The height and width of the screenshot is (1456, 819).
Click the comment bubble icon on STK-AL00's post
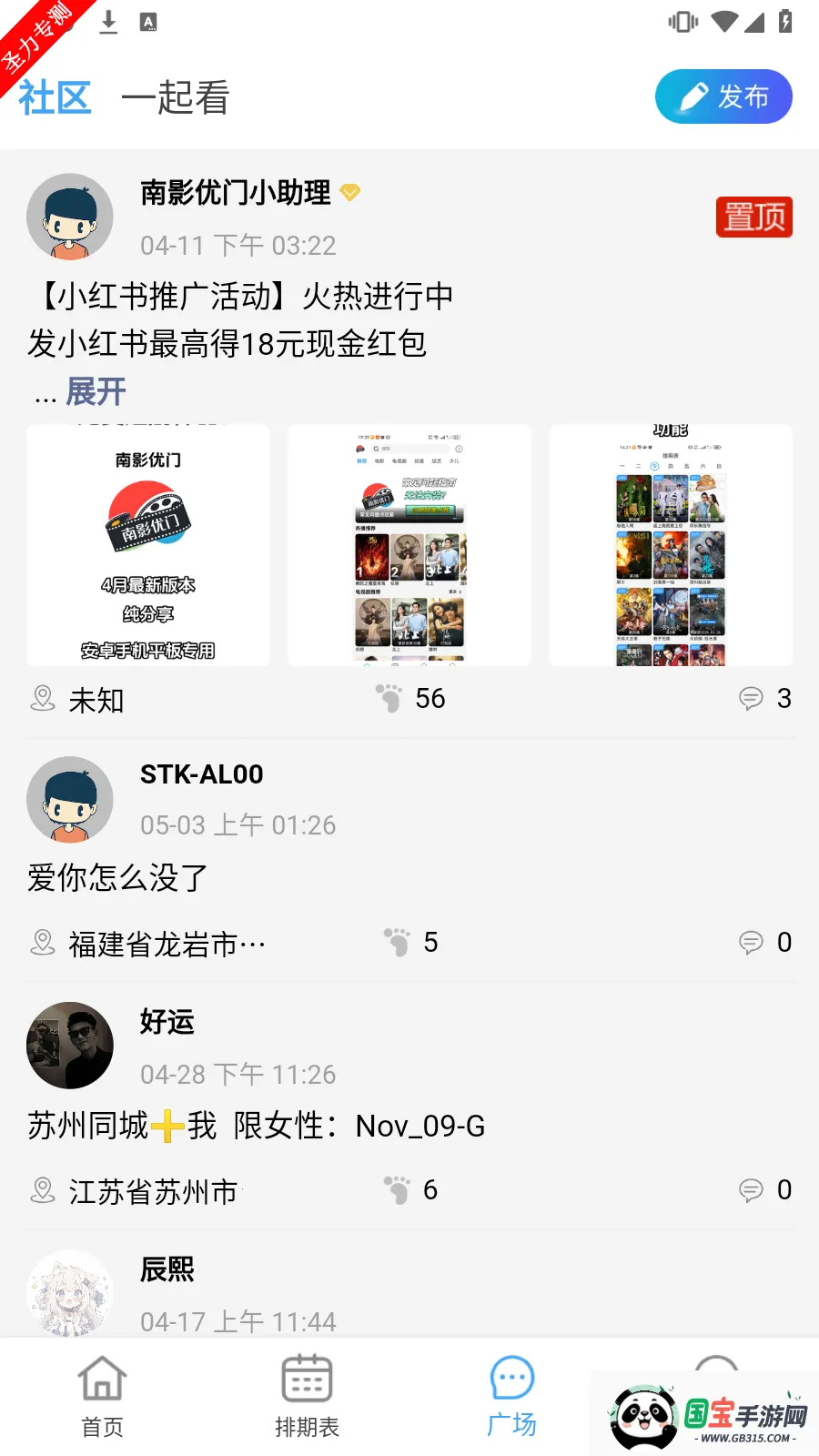click(750, 943)
